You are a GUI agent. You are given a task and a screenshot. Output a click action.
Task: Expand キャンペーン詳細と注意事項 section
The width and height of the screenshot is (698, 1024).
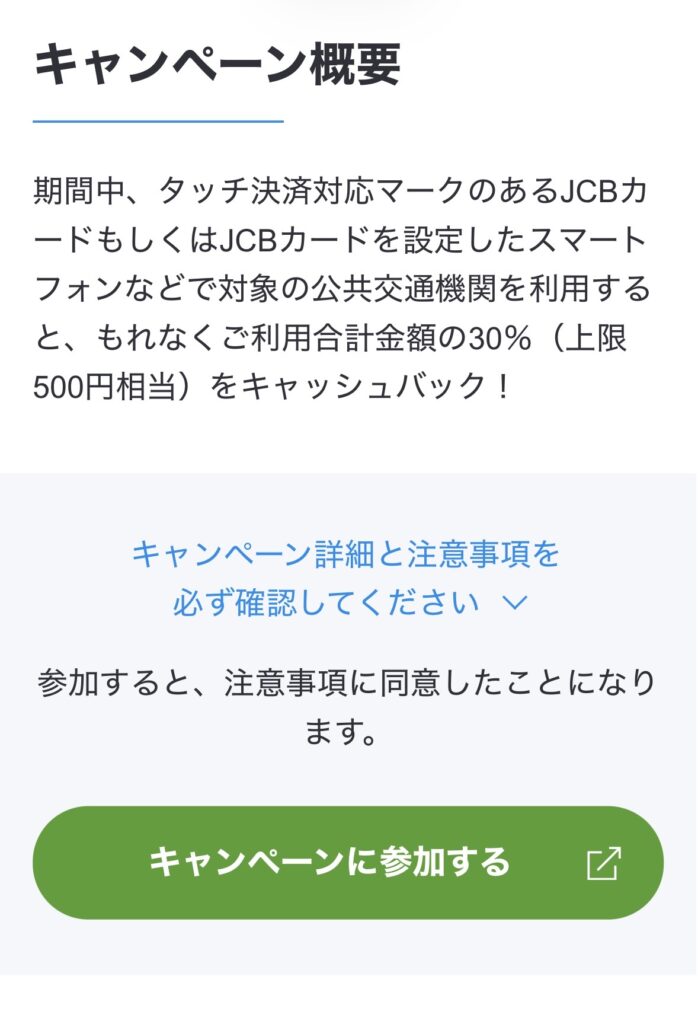click(347, 578)
